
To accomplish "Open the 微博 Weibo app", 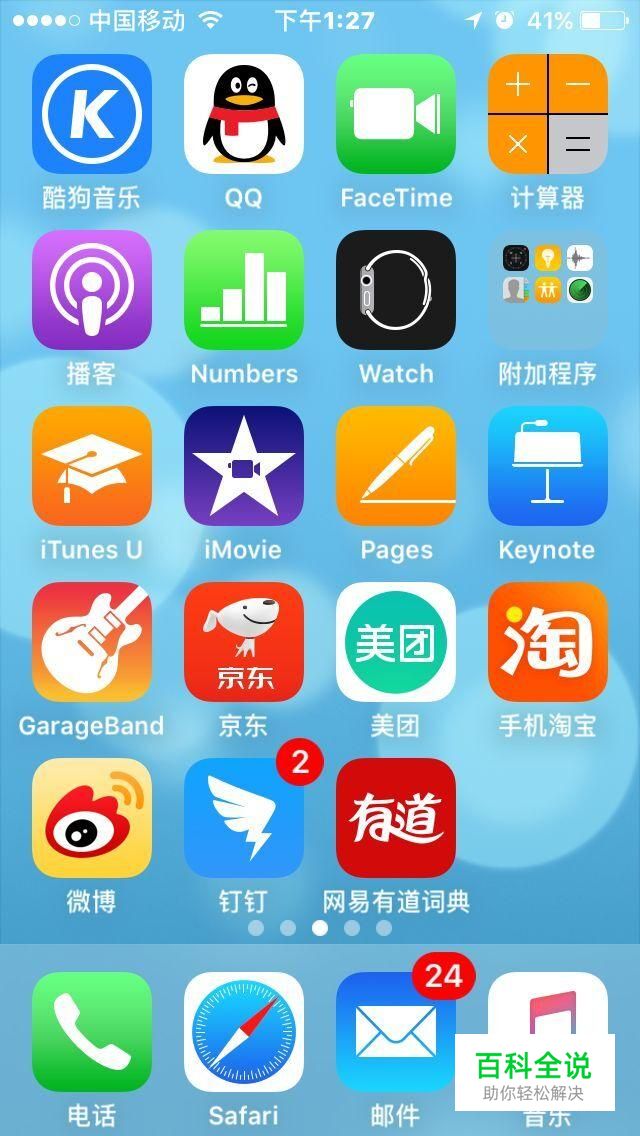I will [92, 818].
